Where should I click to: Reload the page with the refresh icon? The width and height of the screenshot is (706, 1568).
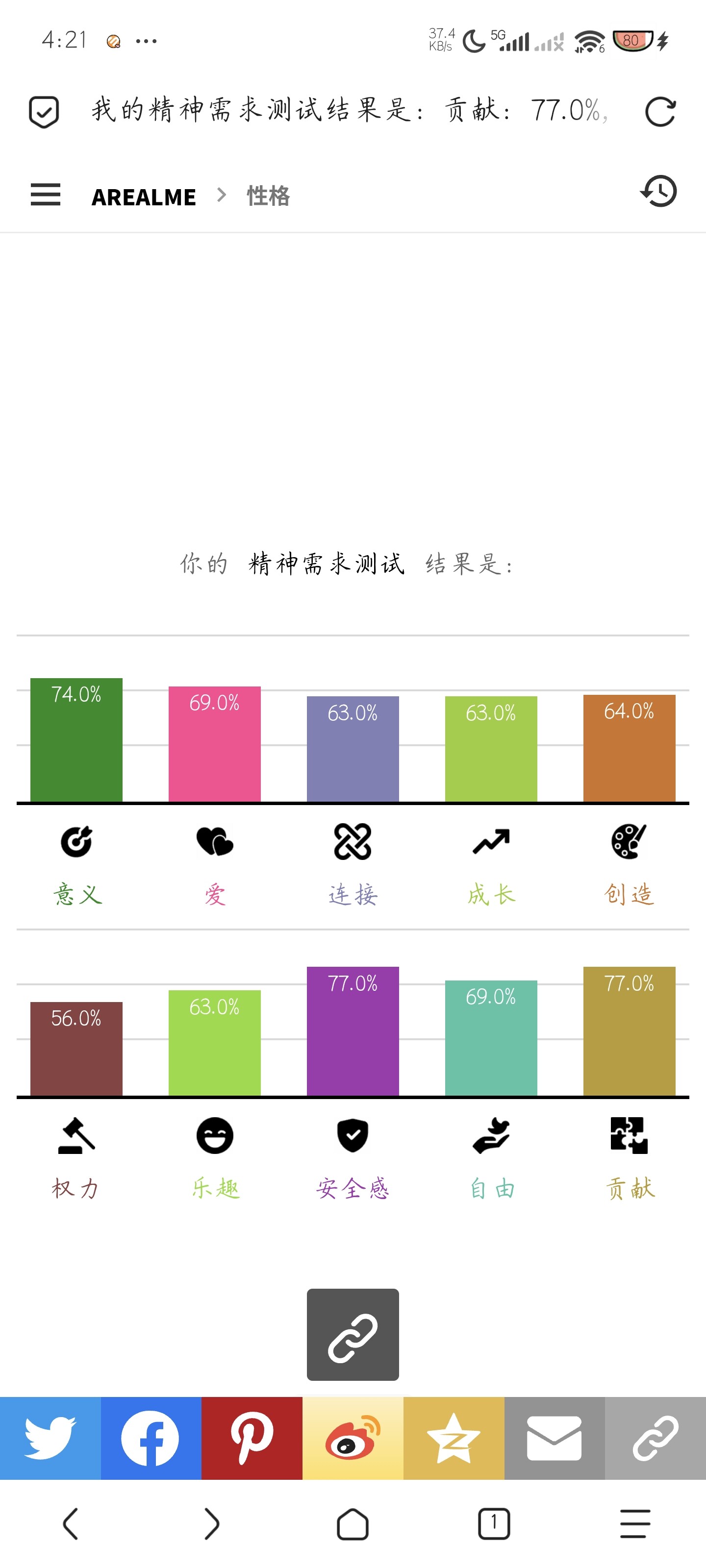tap(660, 112)
